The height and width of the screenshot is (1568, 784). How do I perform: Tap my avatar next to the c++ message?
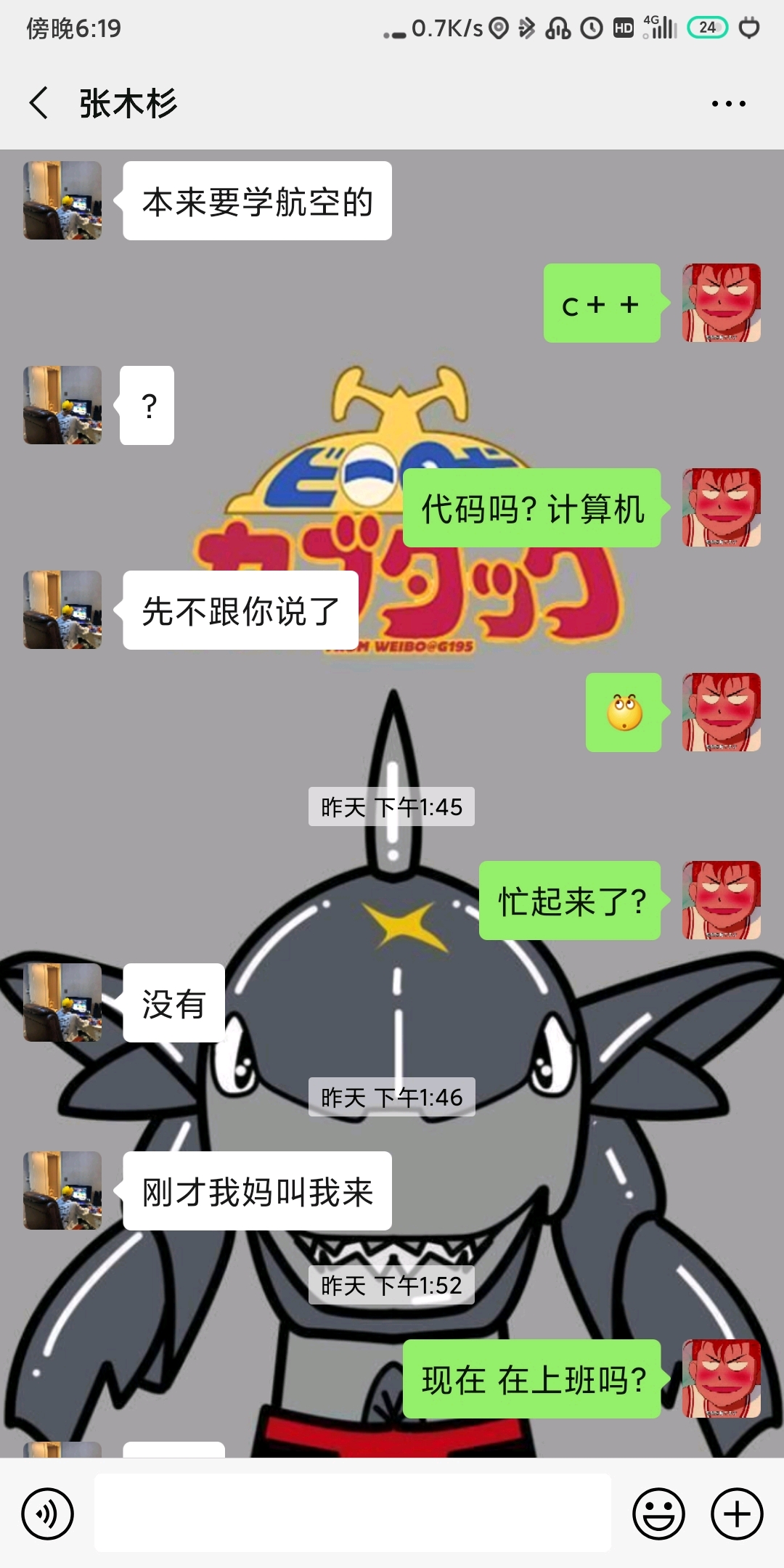[722, 303]
